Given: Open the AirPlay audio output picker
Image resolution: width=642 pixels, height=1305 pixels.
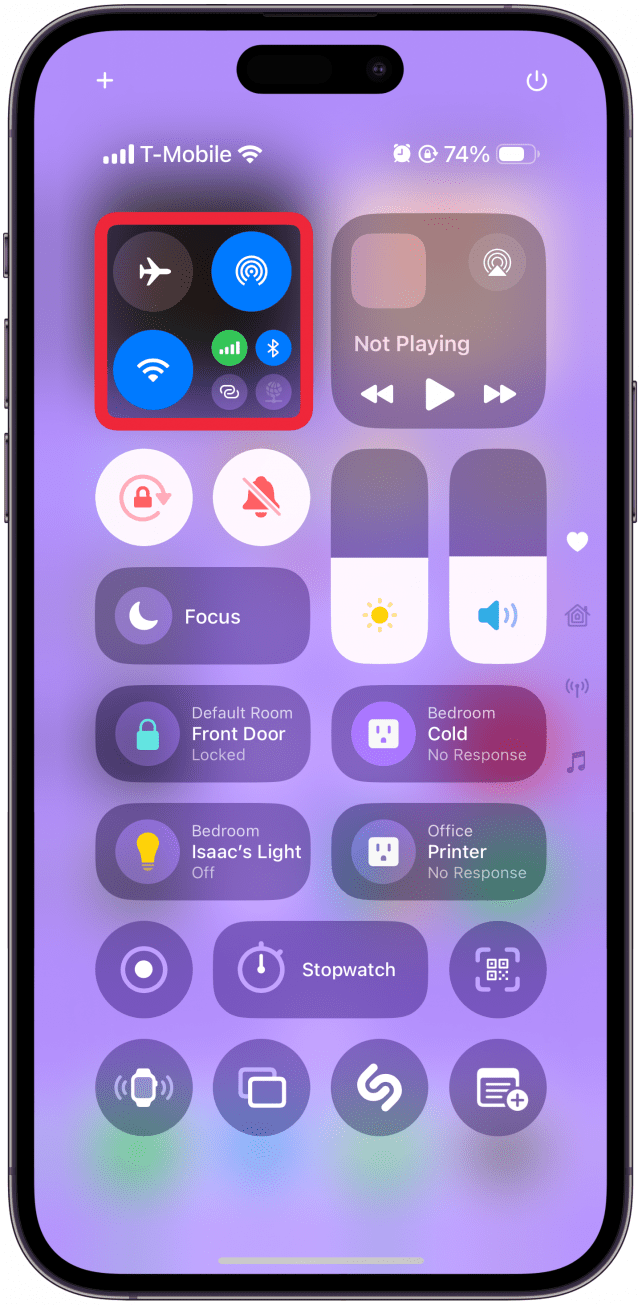Looking at the screenshot, I should coord(495,263).
